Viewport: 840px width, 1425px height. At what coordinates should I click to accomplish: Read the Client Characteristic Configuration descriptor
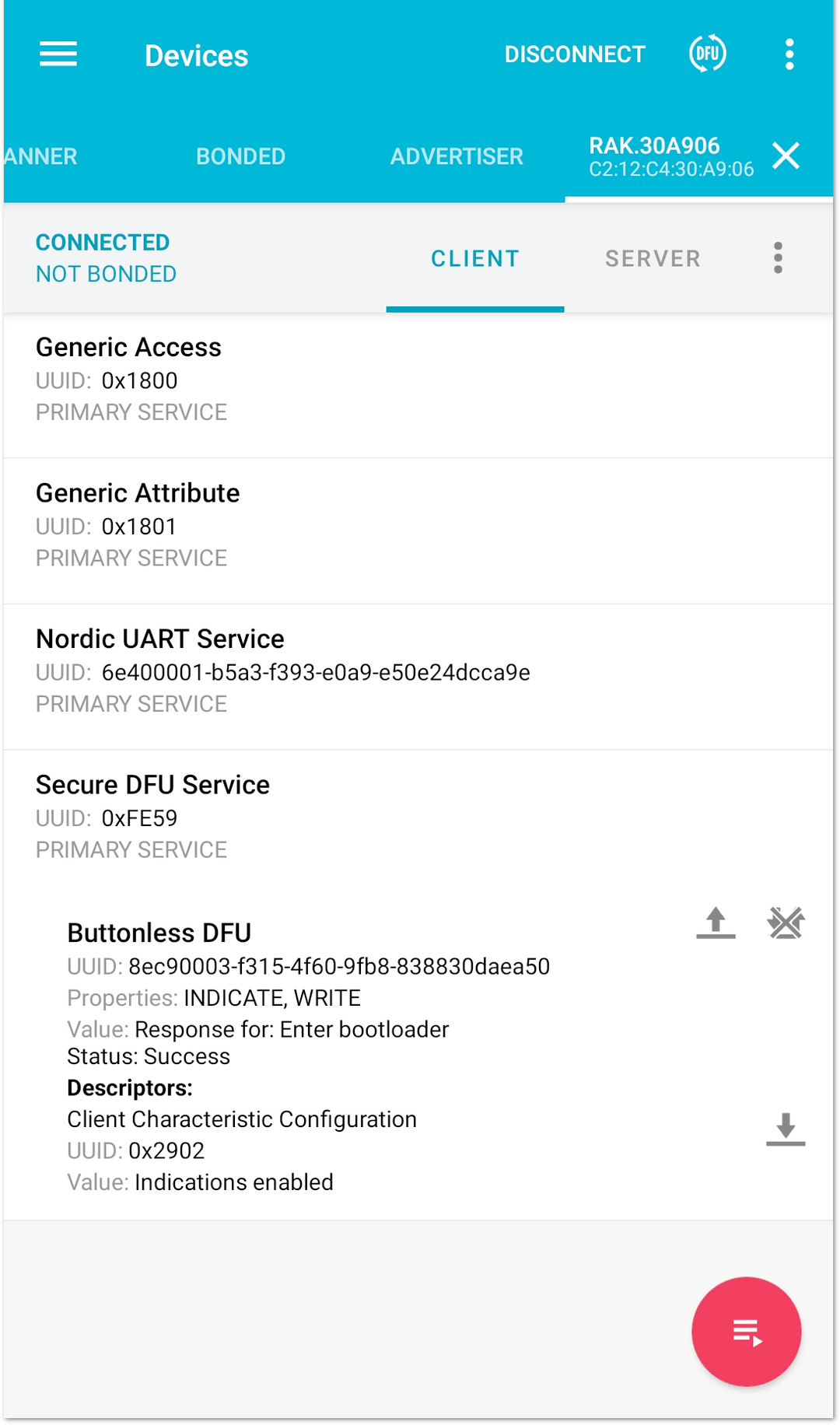coord(786,1129)
